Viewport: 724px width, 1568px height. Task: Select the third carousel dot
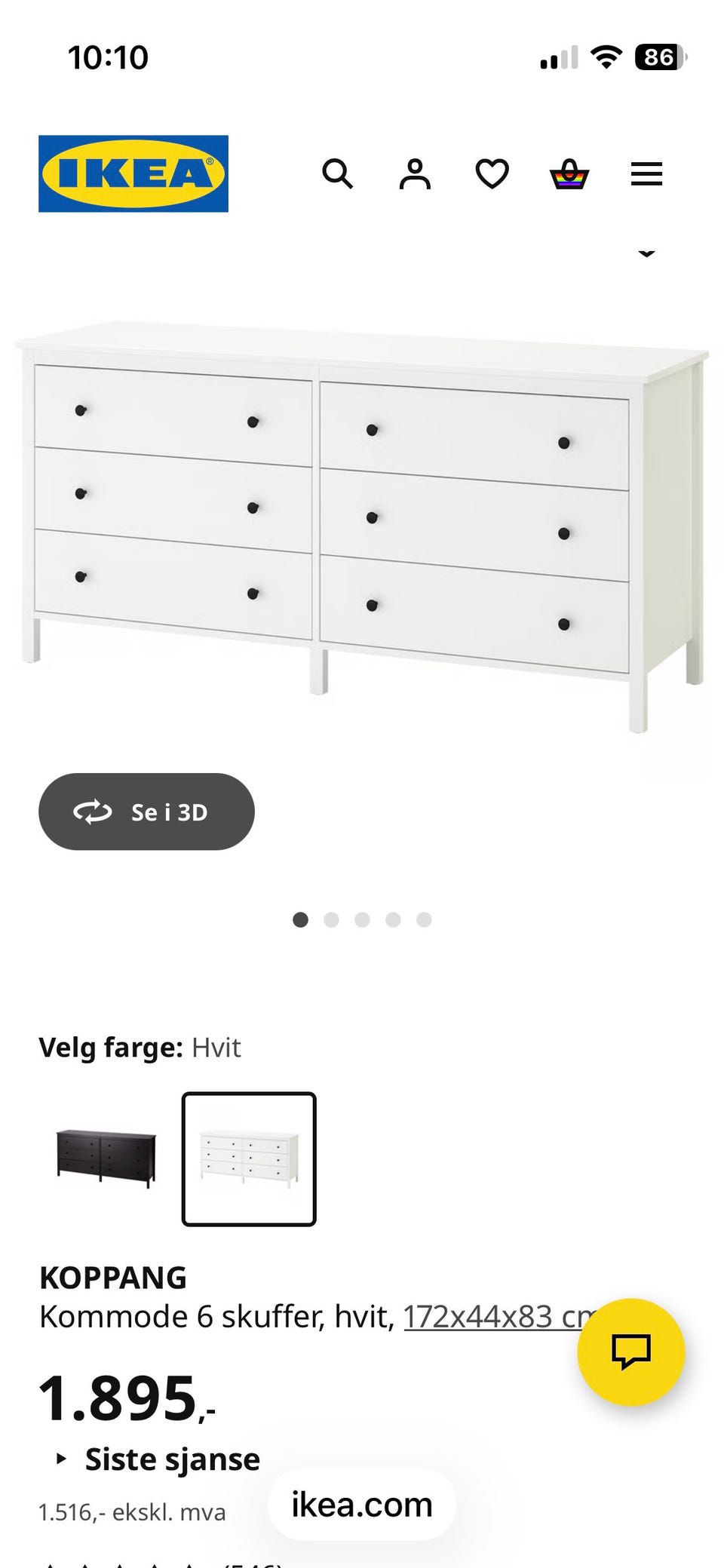click(x=362, y=920)
